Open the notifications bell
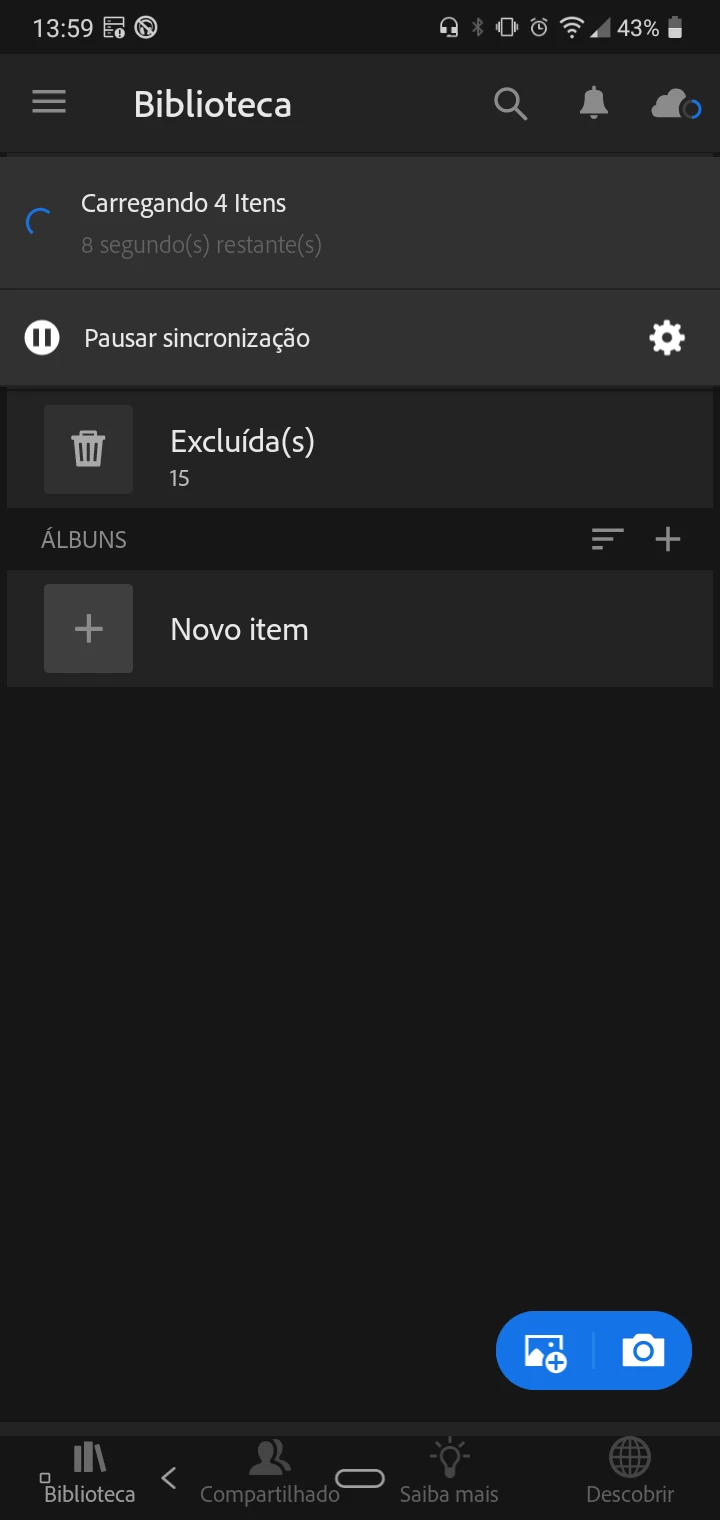Viewport: 720px width, 1520px height. pos(593,103)
